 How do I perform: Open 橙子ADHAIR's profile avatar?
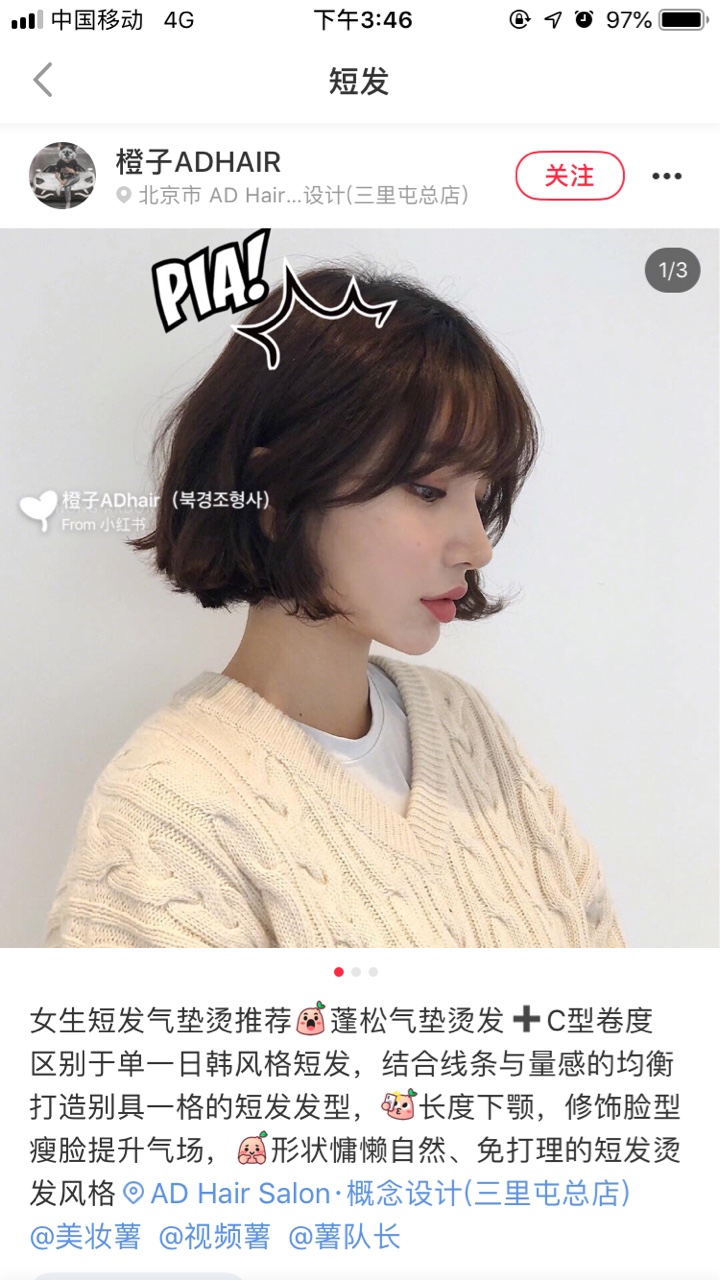click(63, 175)
